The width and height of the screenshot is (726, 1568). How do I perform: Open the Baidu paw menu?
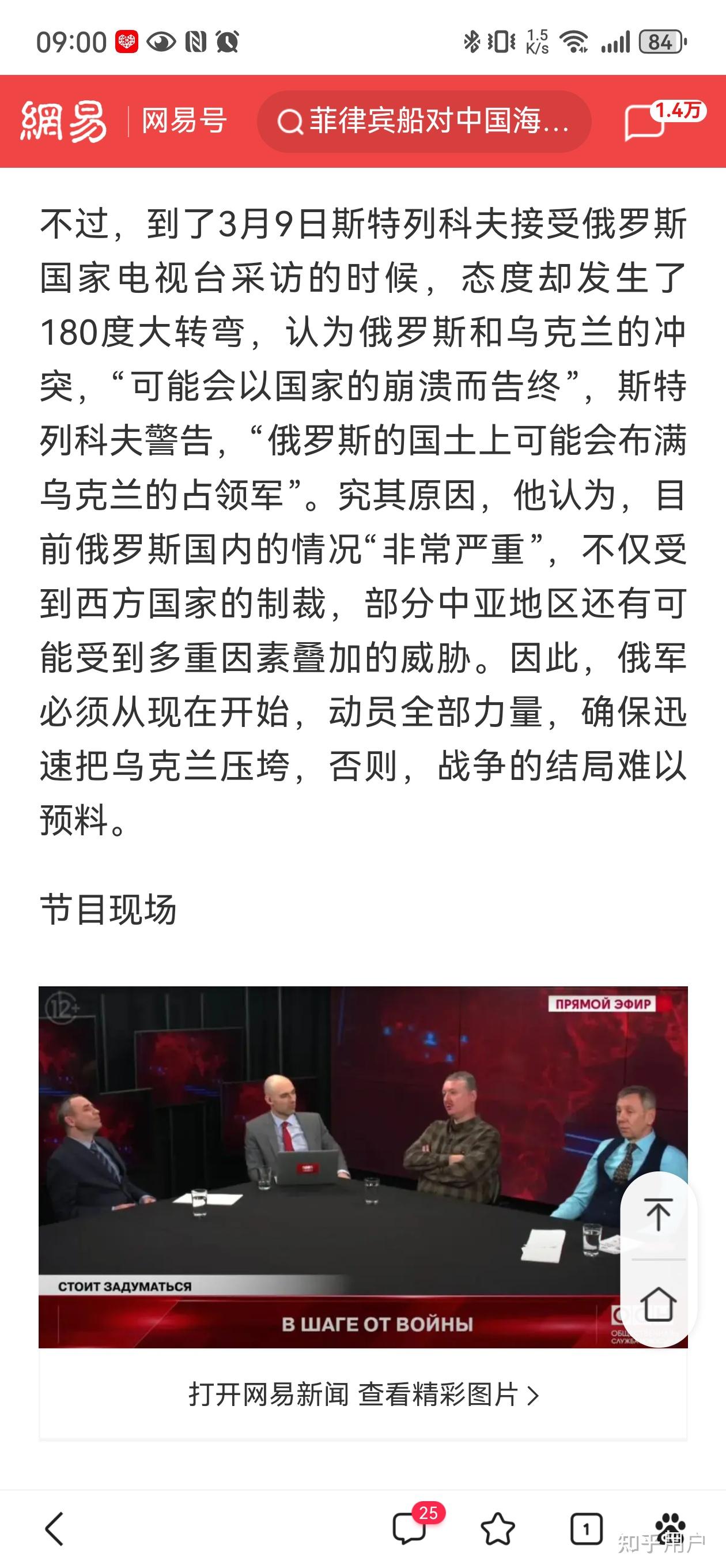click(671, 1528)
